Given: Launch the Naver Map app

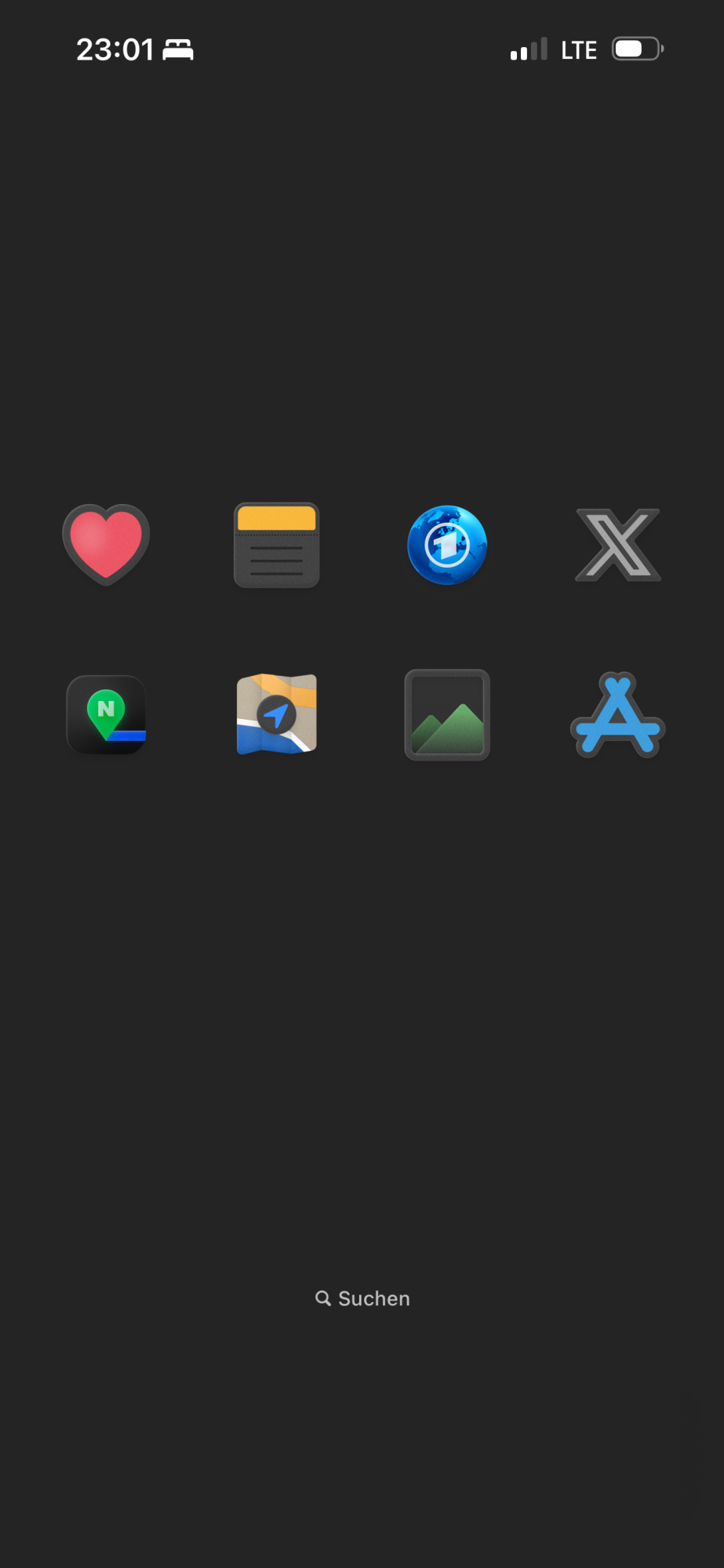Looking at the screenshot, I should click(106, 715).
